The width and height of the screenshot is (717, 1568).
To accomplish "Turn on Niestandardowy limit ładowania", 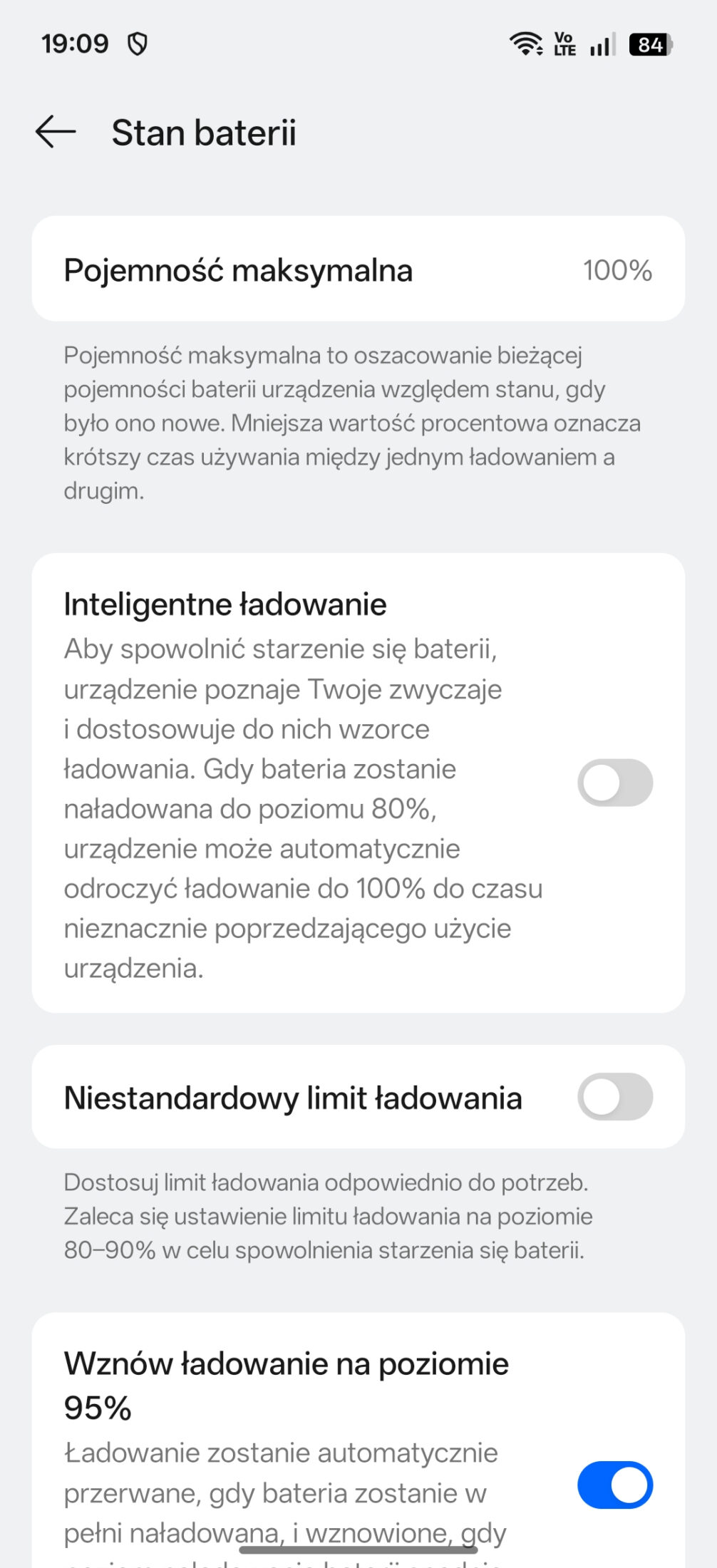I will point(614,1097).
